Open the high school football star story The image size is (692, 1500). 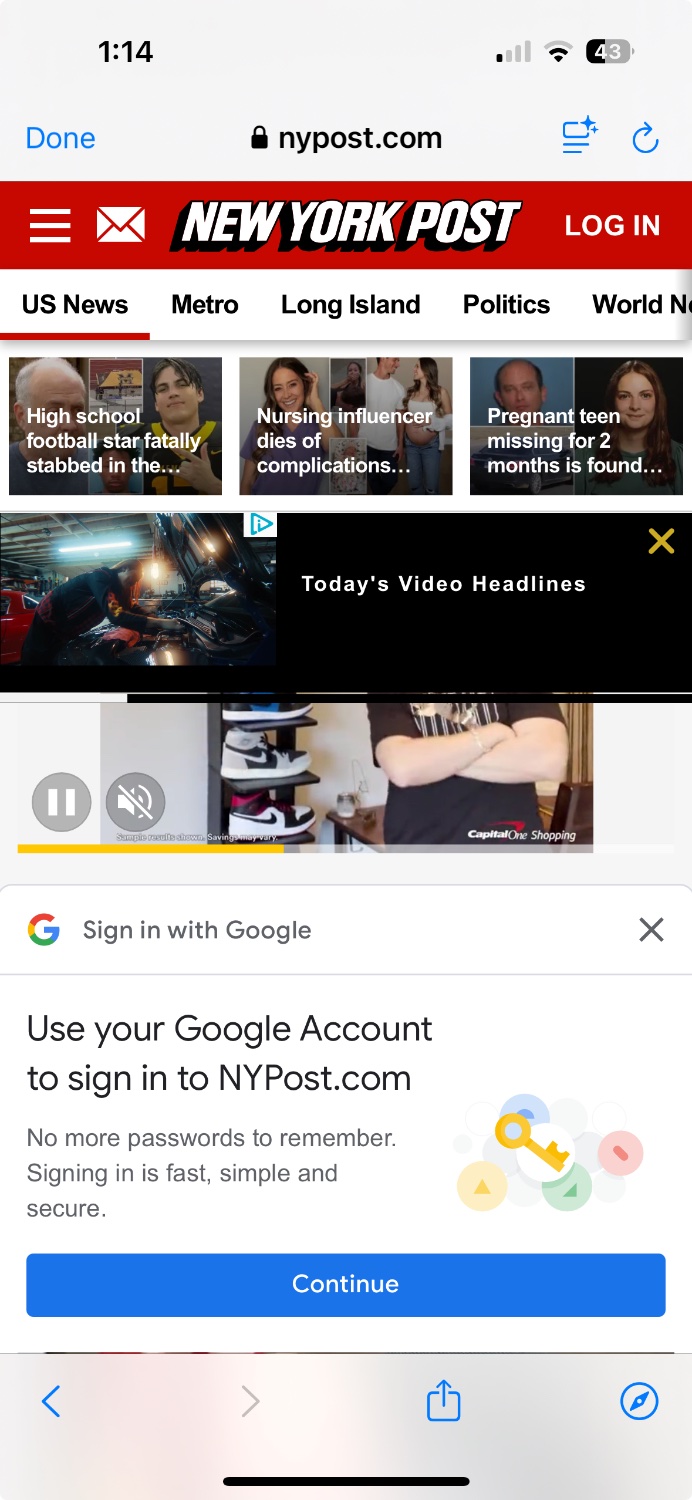(x=115, y=427)
